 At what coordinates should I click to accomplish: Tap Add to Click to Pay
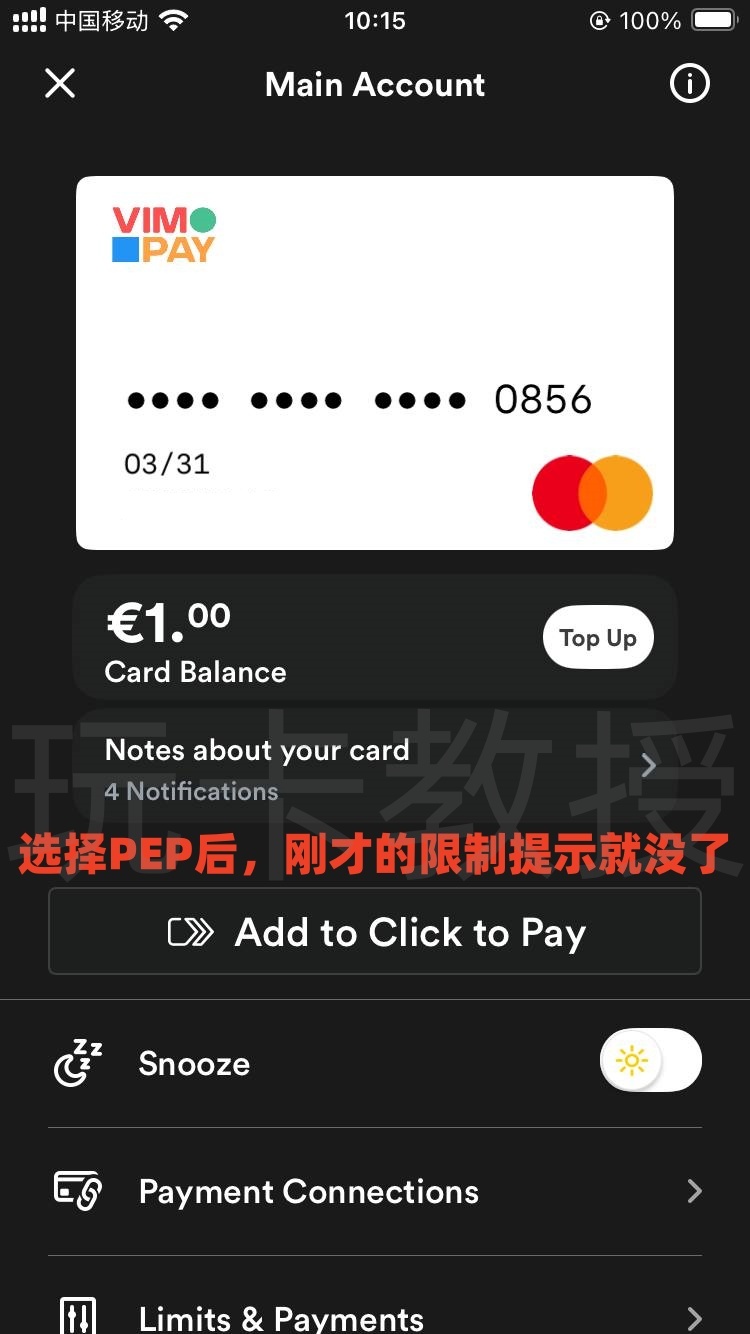click(x=375, y=932)
